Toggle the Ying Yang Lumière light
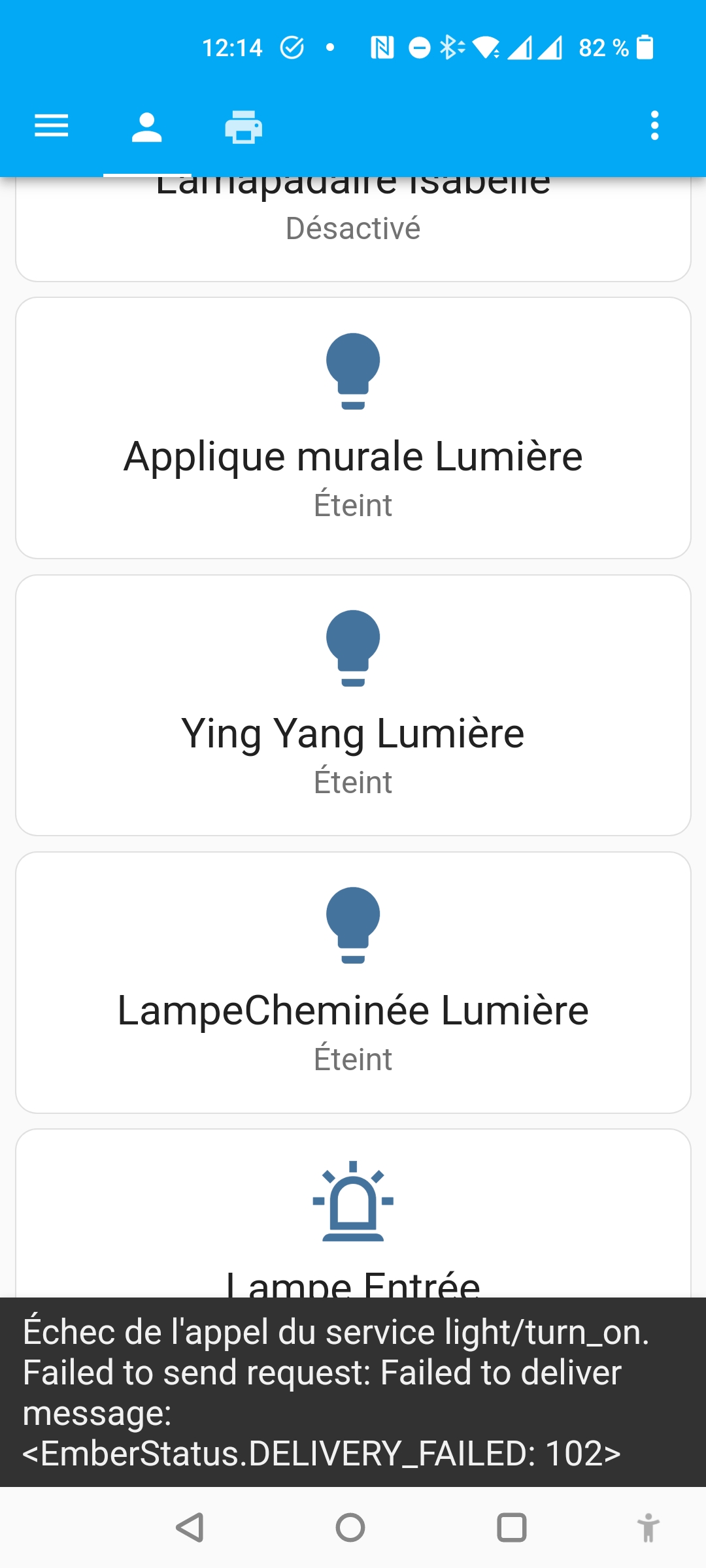The width and height of the screenshot is (706, 1568). 353,705
